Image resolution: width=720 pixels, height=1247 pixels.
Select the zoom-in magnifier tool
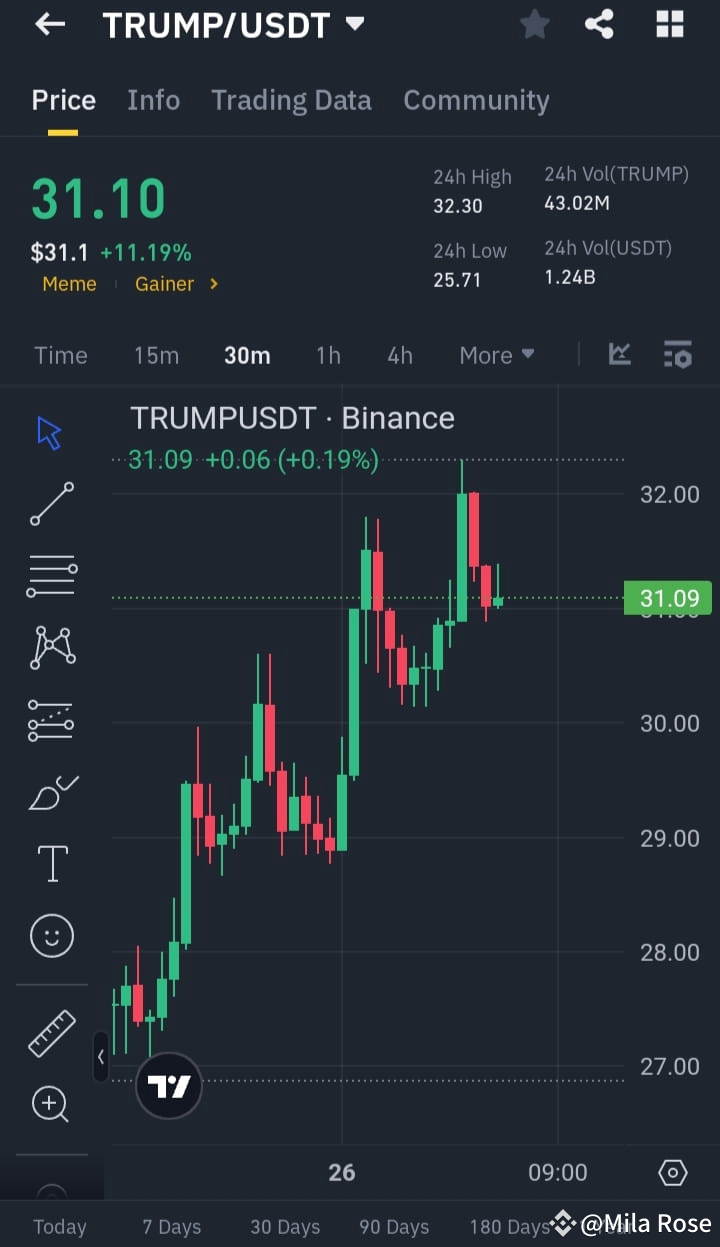click(x=51, y=1104)
